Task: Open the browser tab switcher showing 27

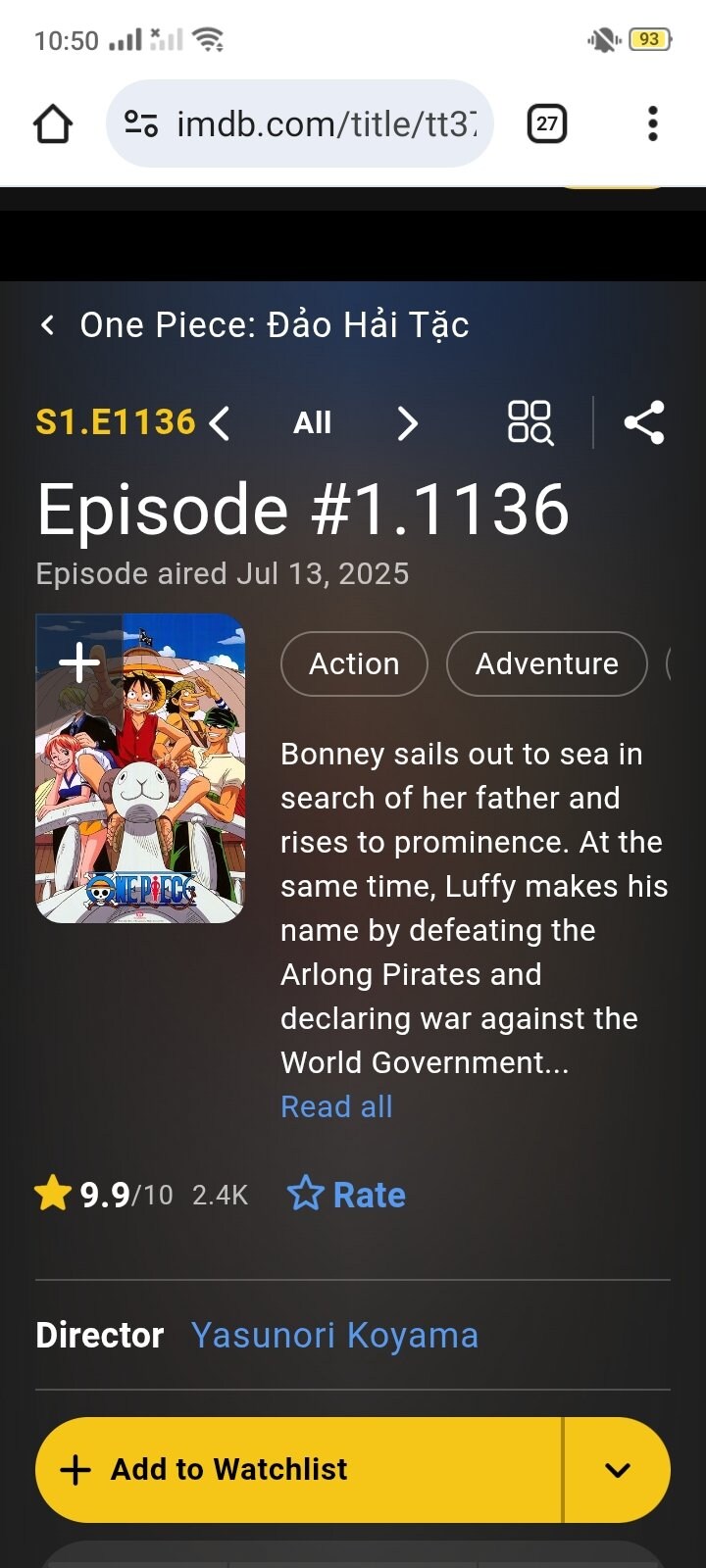Action: [x=547, y=124]
